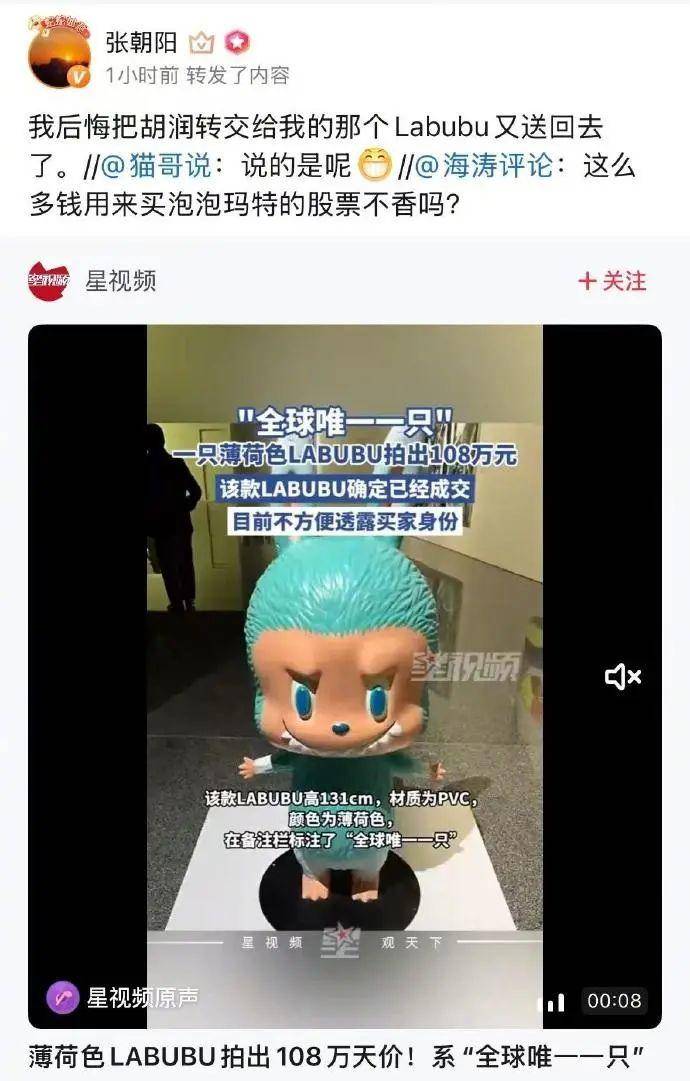
Task: Unmute the video sound
Action: 622,677
